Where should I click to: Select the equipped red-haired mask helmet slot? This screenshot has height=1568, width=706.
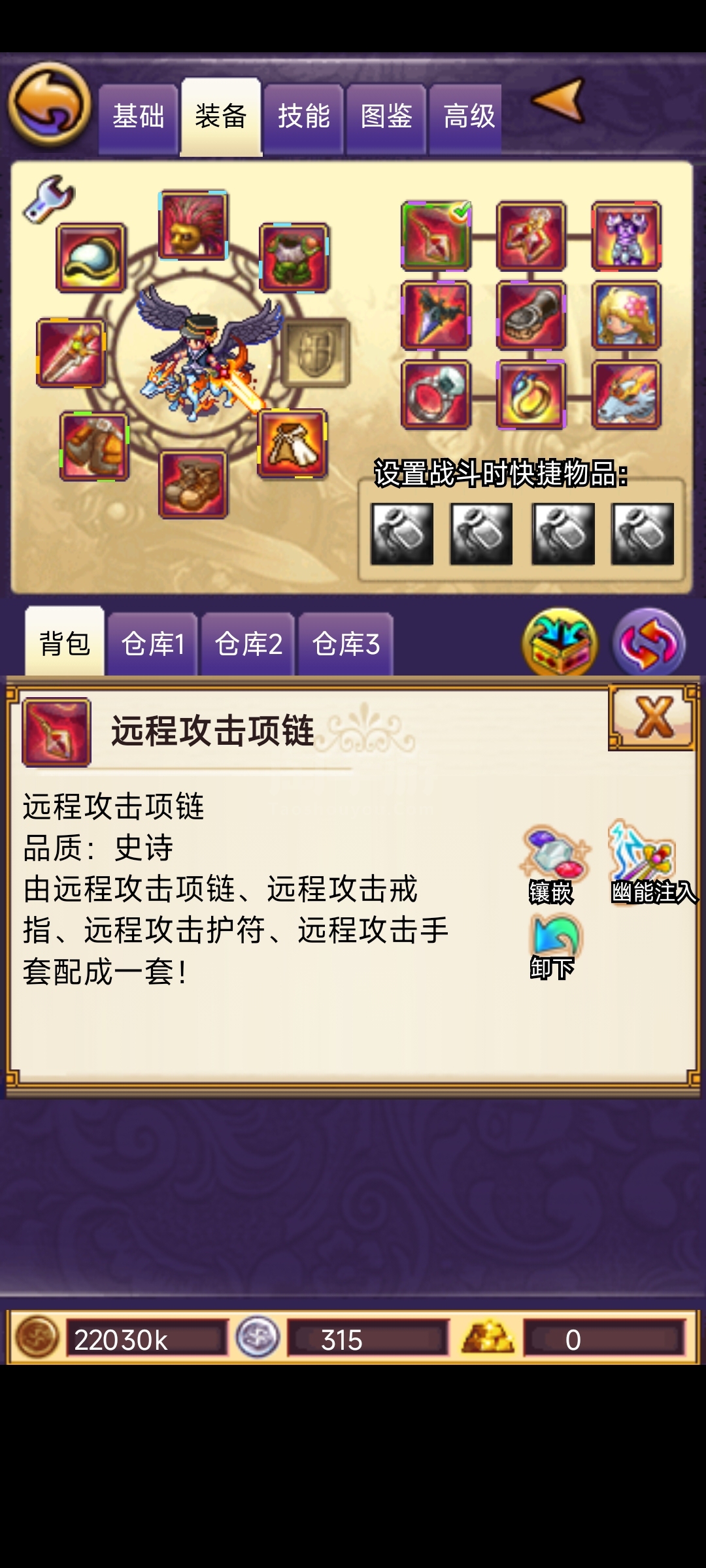(193, 225)
